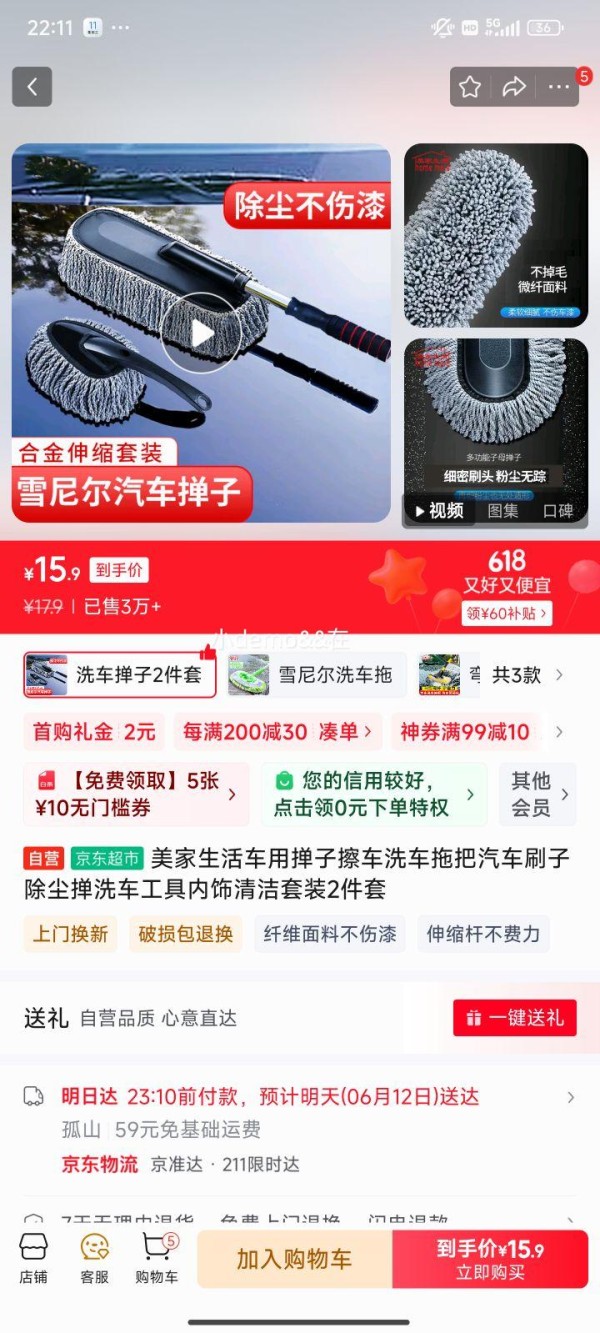The image size is (600, 1333).
Task: Open the 明日达 delivery details row
Action: (300, 1097)
